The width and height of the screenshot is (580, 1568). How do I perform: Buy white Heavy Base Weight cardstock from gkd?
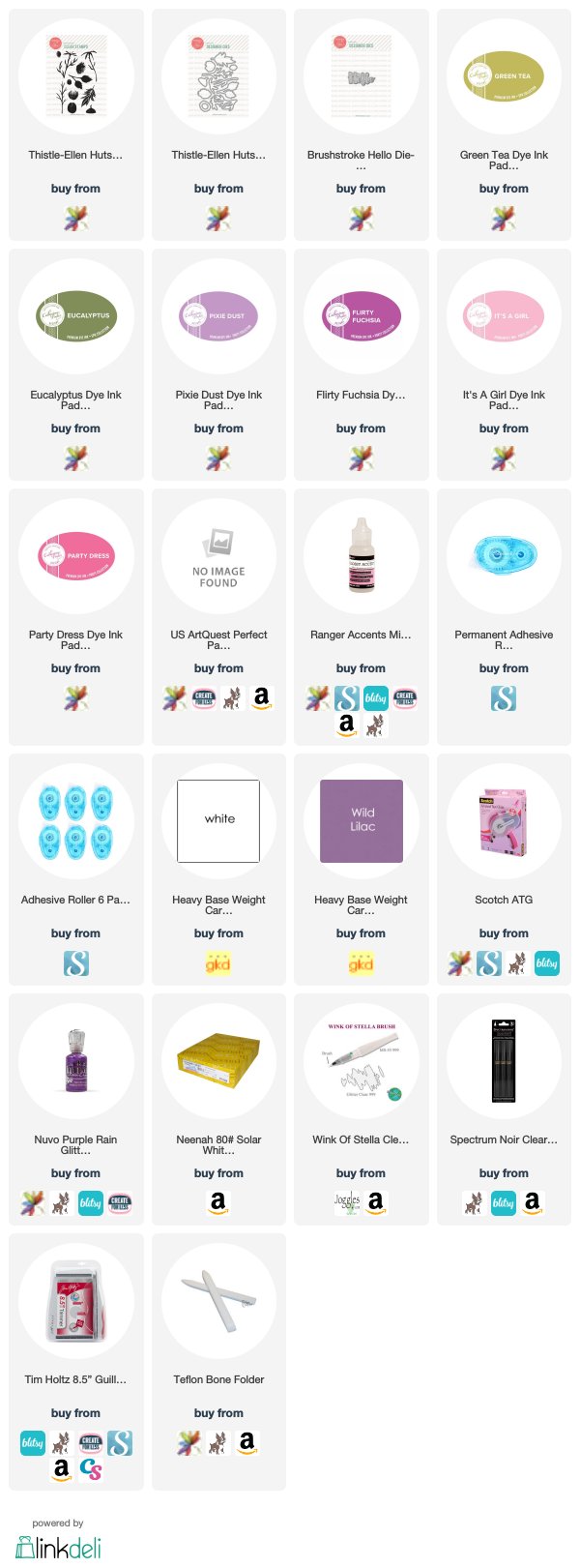click(x=218, y=963)
